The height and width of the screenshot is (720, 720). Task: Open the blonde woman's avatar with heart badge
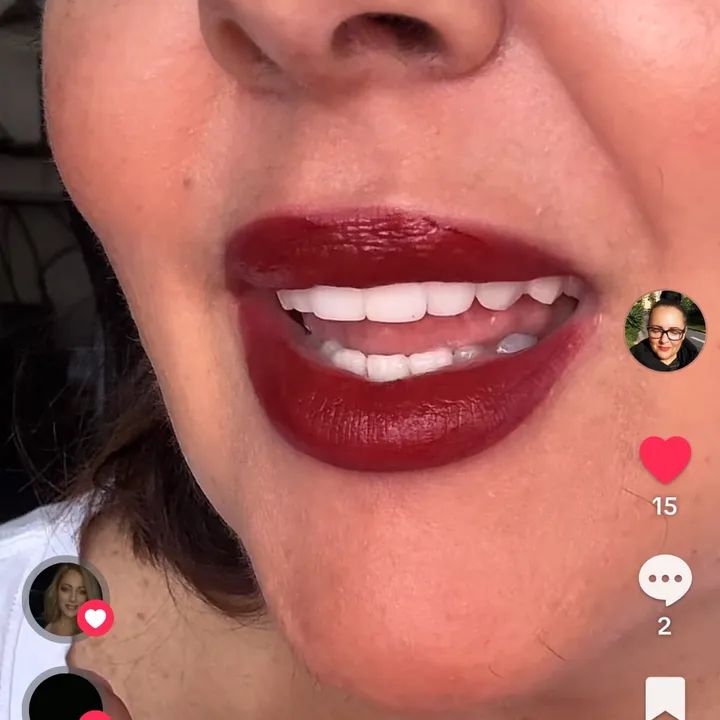pyautogui.click(x=66, y=599)
